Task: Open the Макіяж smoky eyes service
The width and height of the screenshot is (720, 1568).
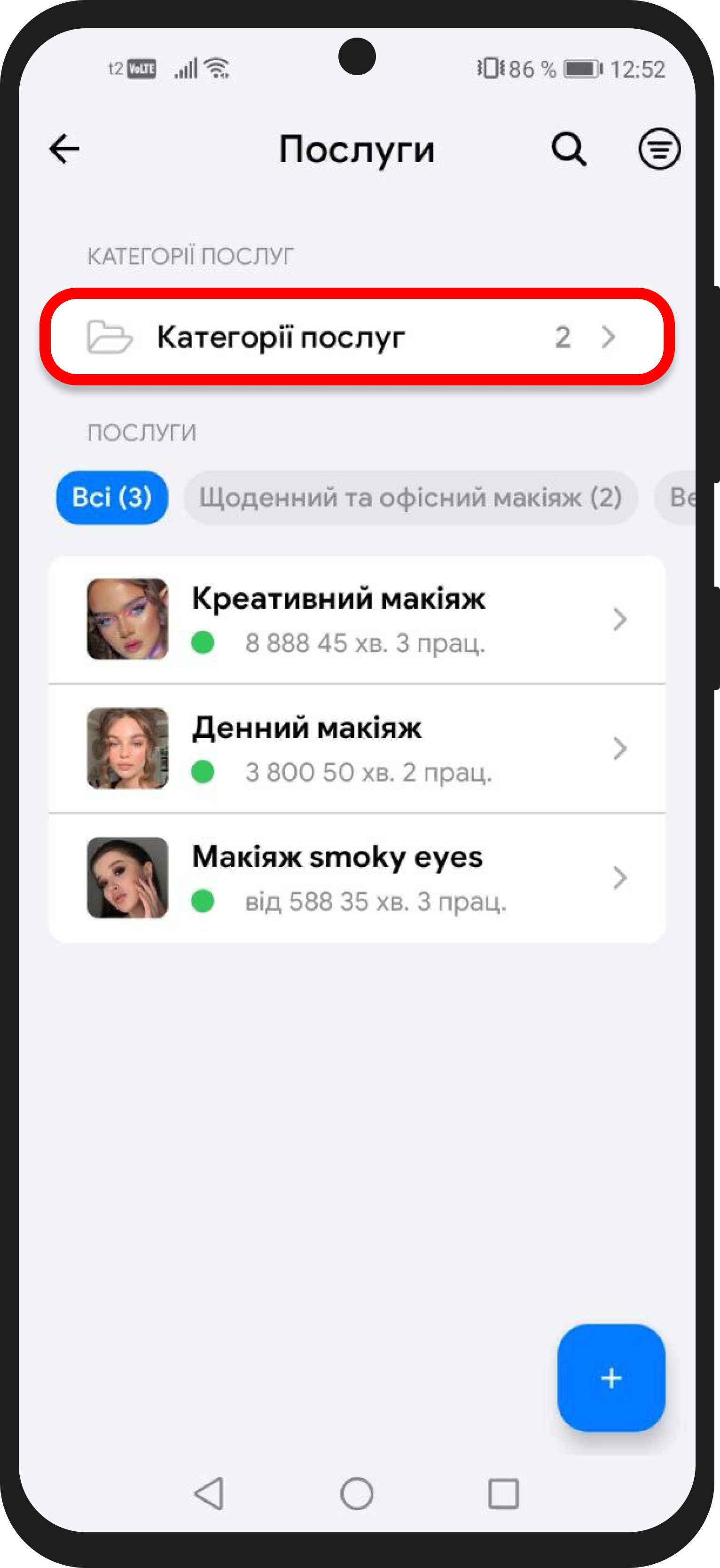Action: click(357, 878)
